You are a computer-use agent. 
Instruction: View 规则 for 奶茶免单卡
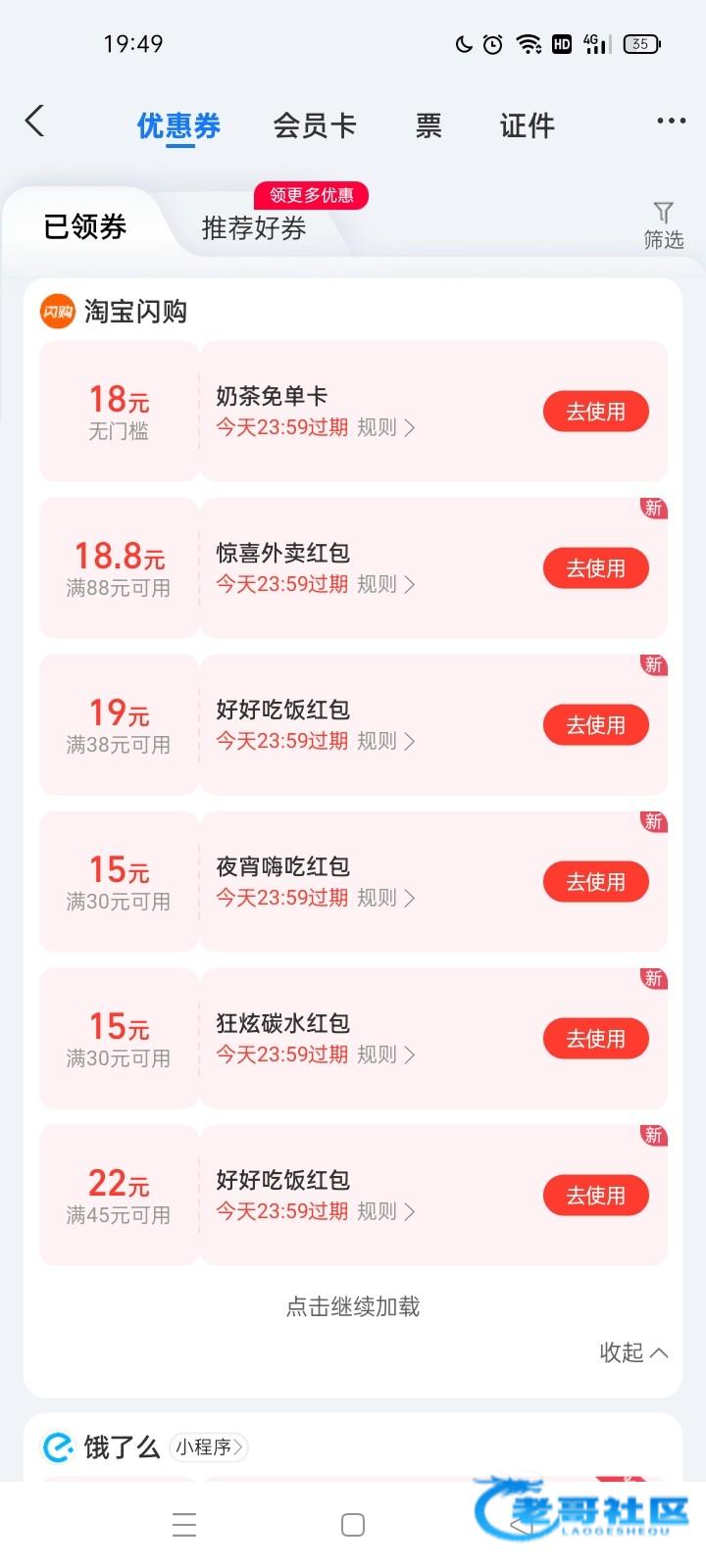pos(385,427)
